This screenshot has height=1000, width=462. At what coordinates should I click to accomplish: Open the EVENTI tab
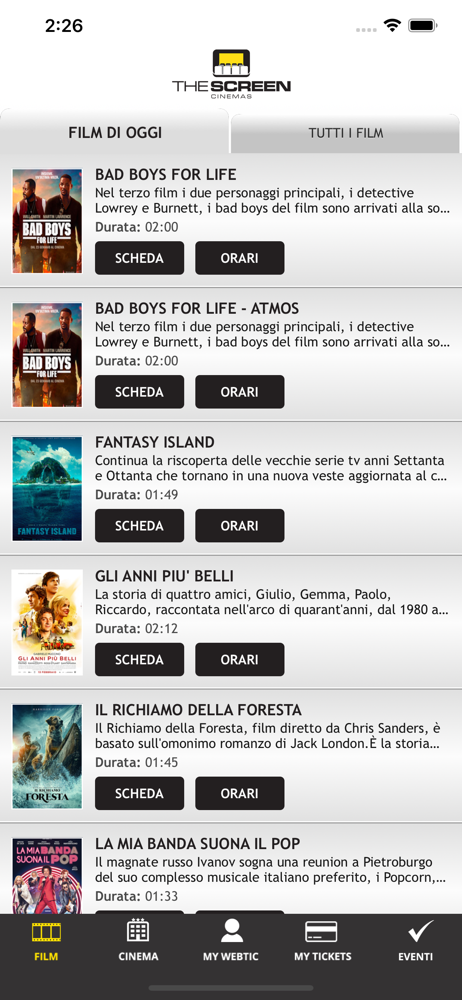pyautogui.click(x=415, y=941)
